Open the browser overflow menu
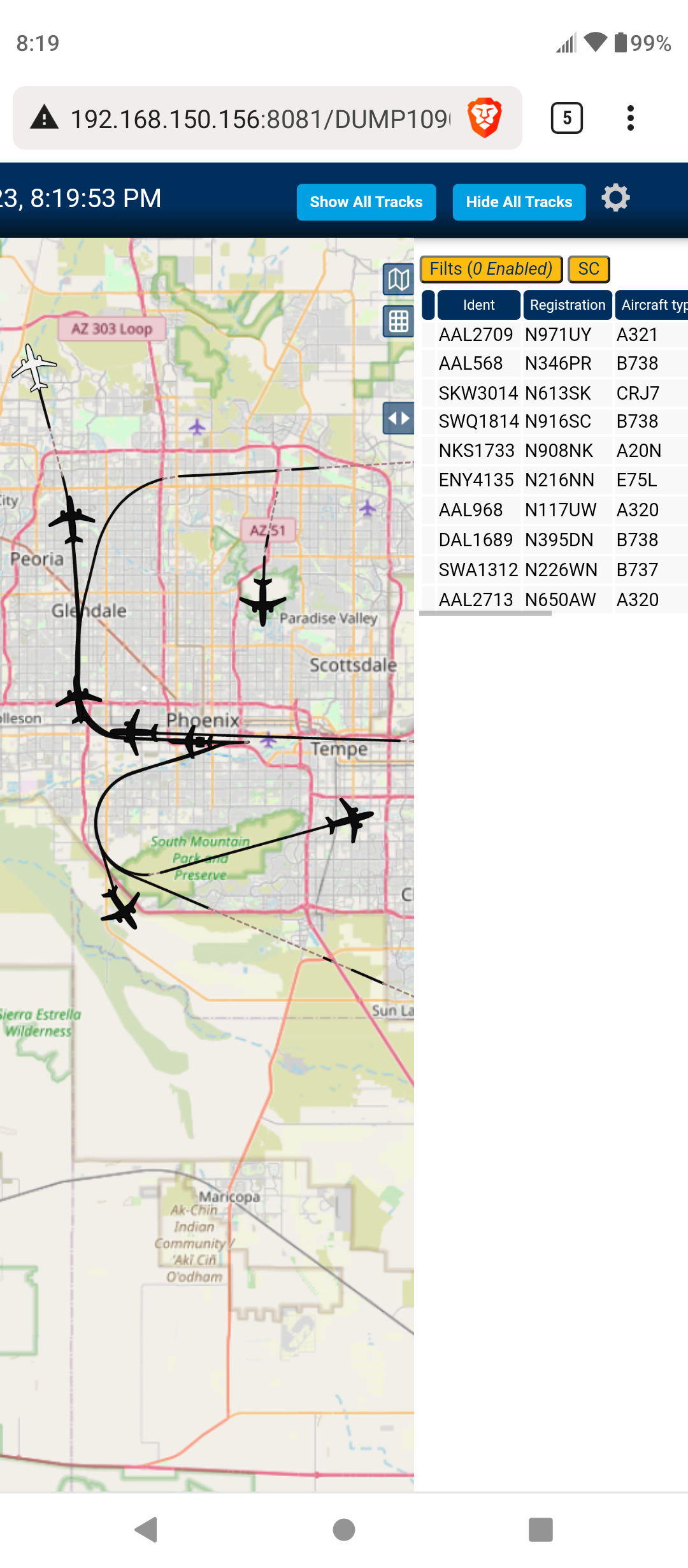The image size is (688, 1568). point(631,118)
